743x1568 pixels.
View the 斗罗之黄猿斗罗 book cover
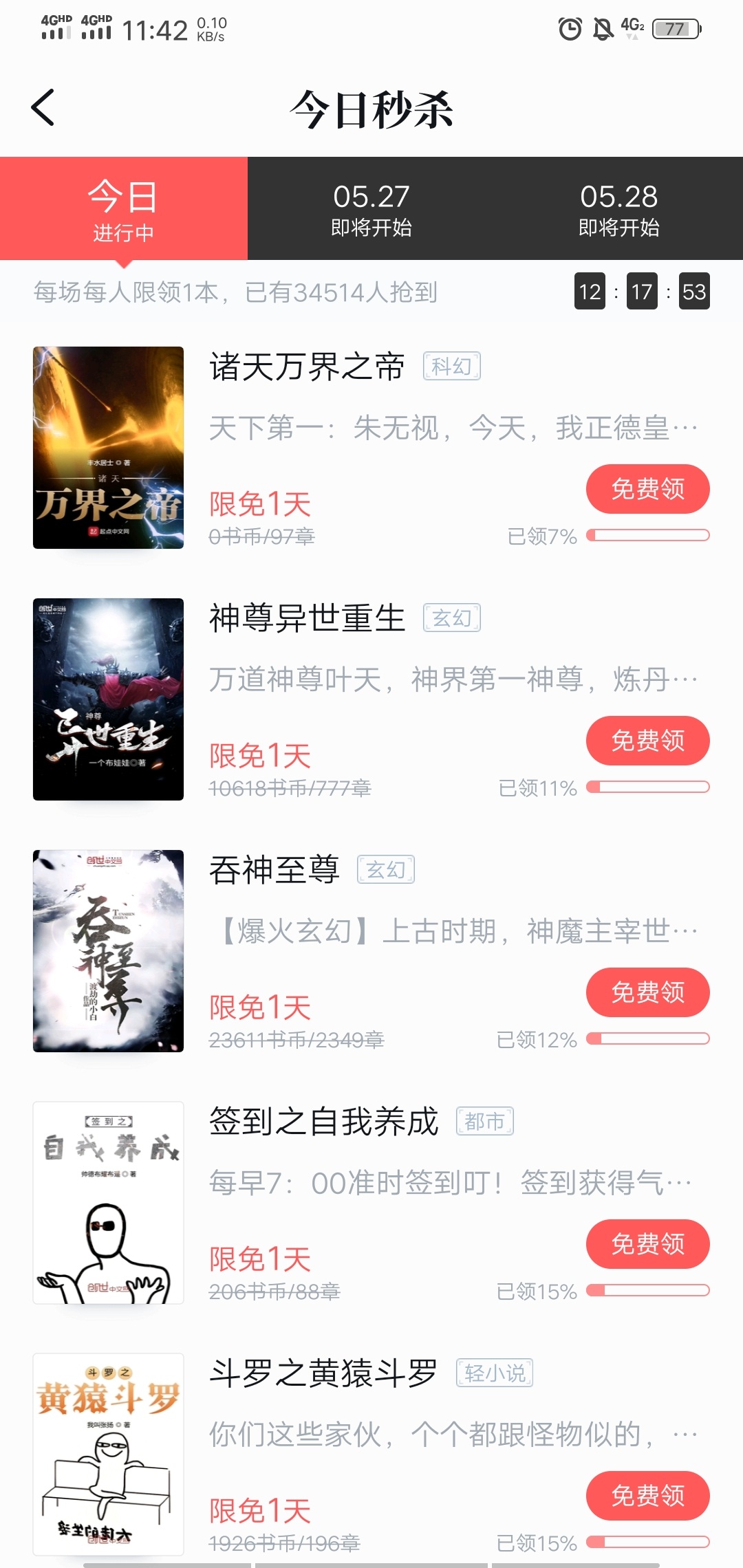coord(109,1455)
